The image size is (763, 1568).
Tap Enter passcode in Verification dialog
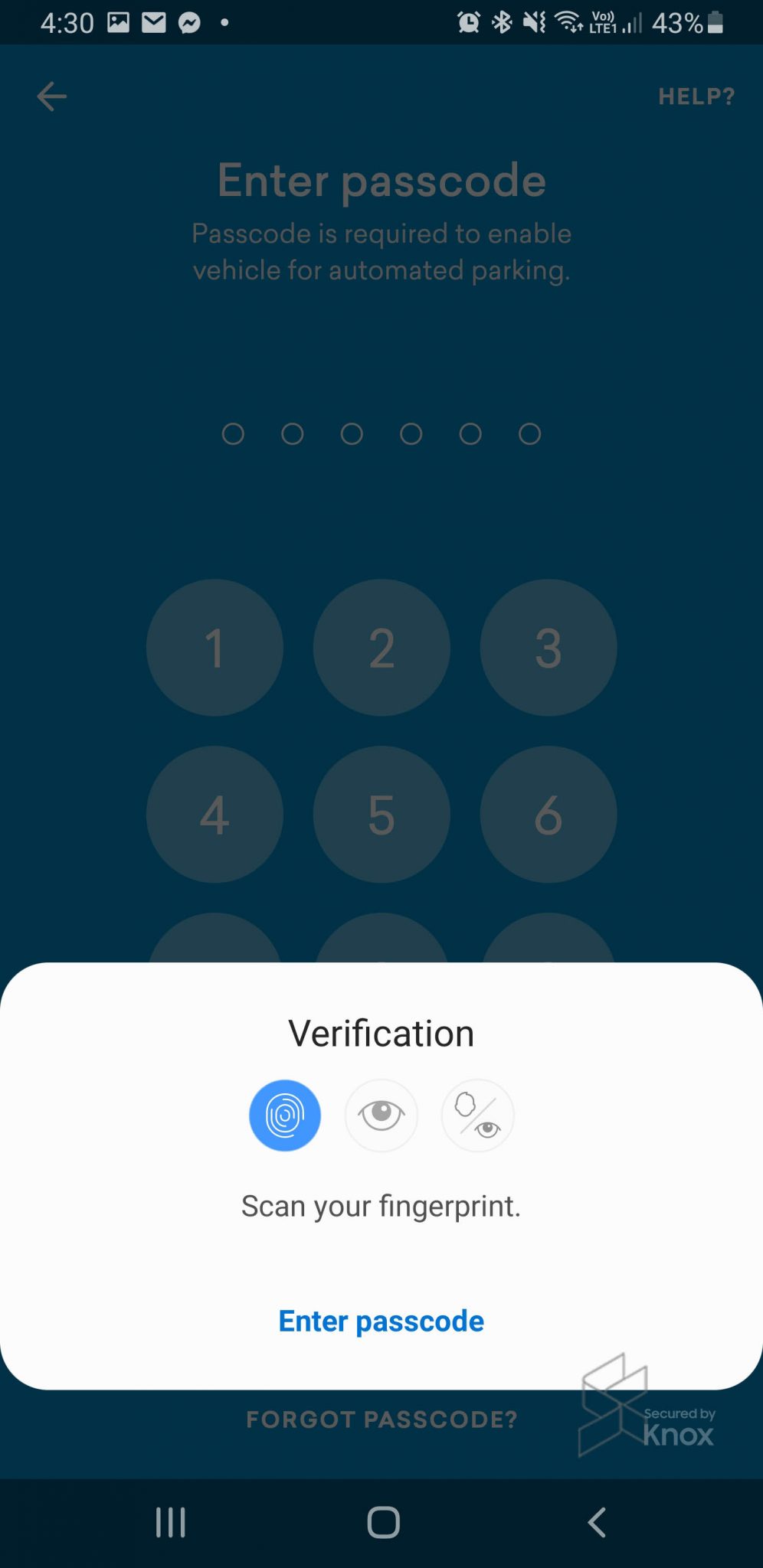[381, 1321]
